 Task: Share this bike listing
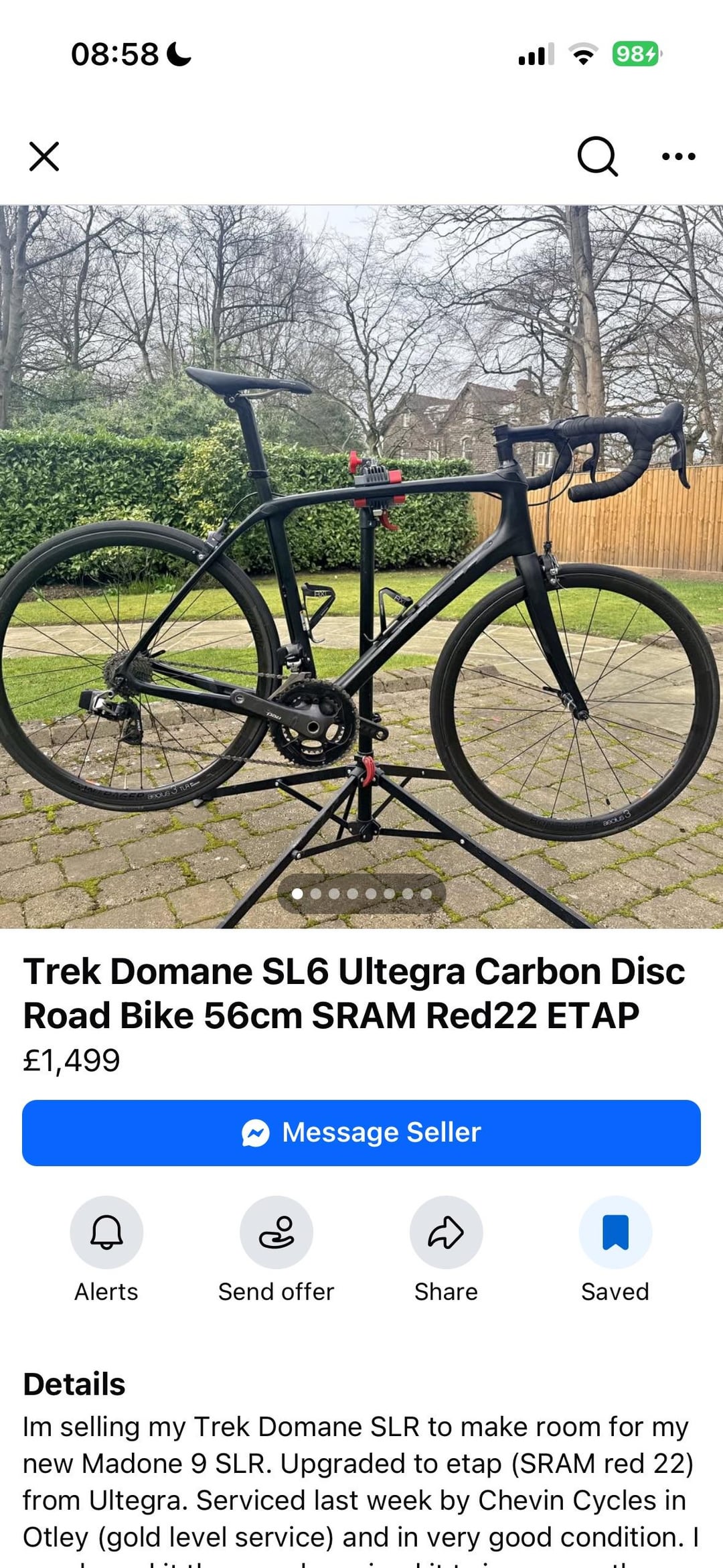[x=446, y=1232]
